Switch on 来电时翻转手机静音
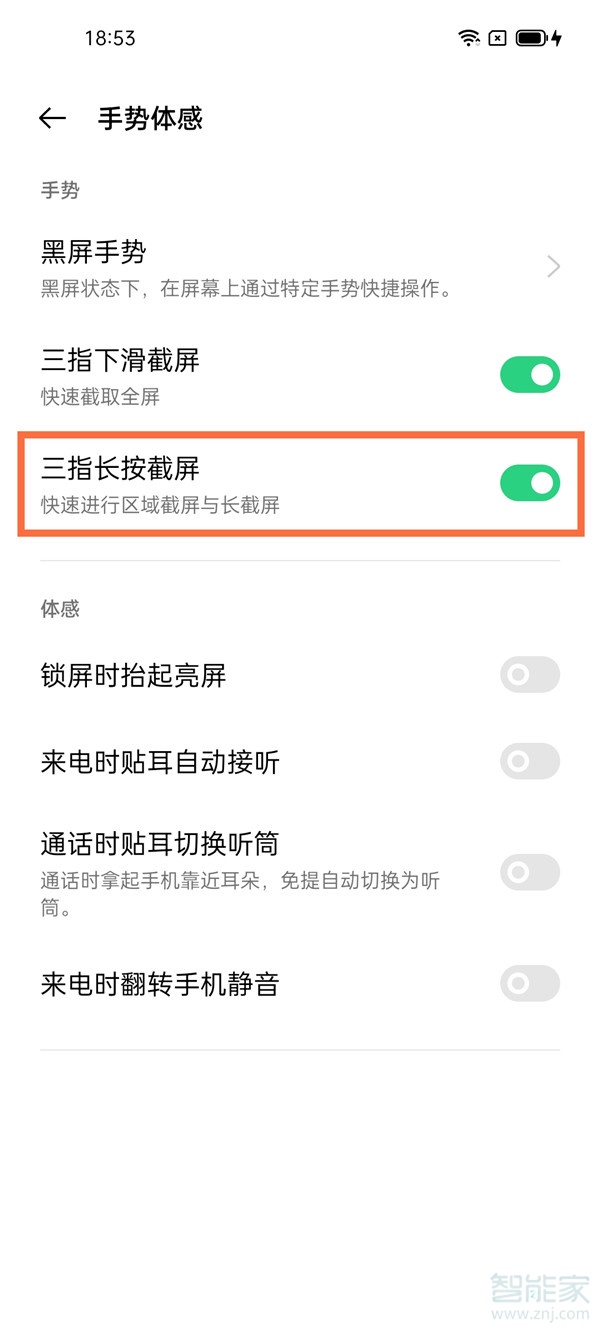Viewport: 600px width, 1333px height. pos(529,984)
